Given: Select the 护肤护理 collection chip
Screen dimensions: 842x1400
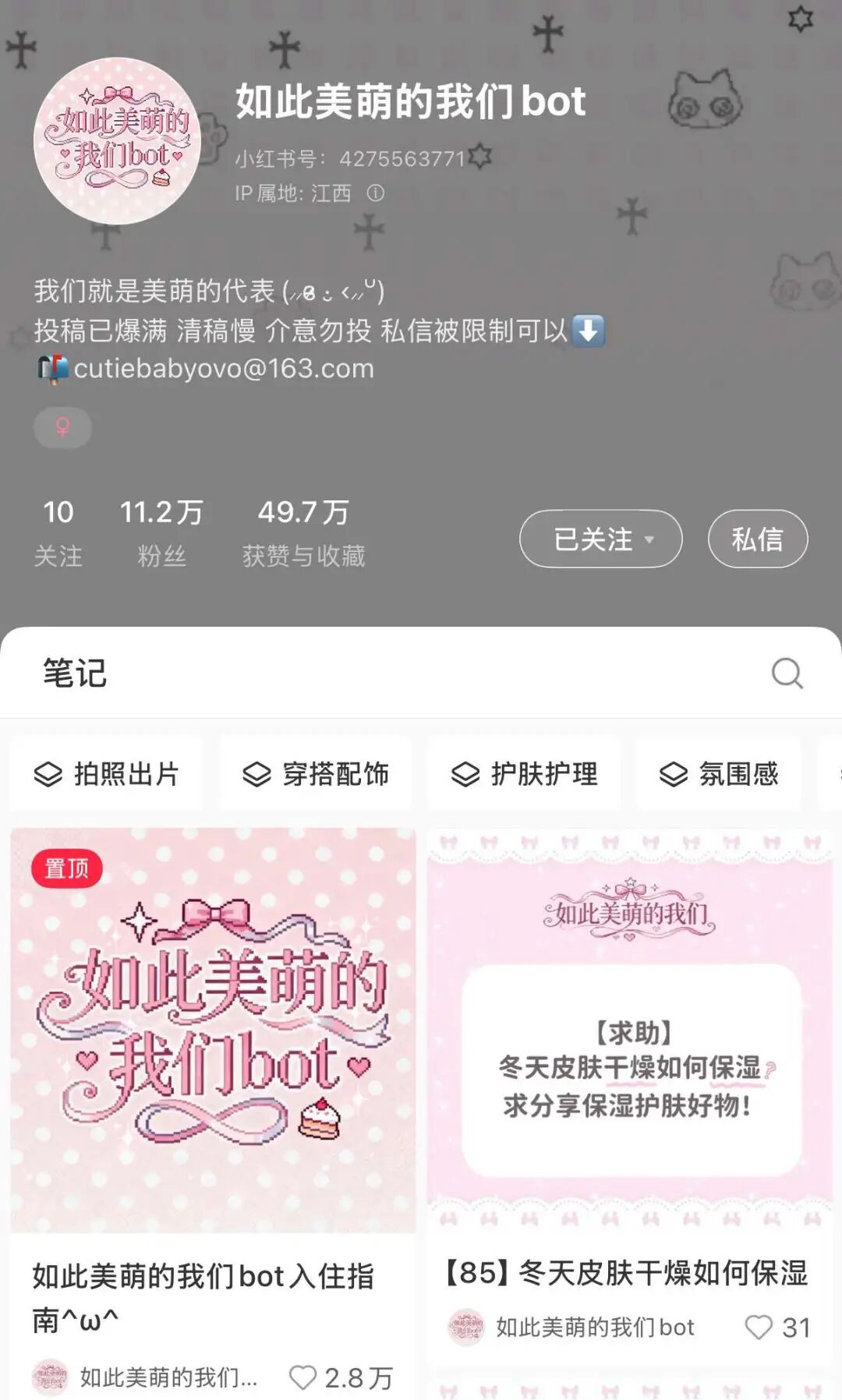Looking at the screenshot, I should pyautogui.click(x=524, y=774).
